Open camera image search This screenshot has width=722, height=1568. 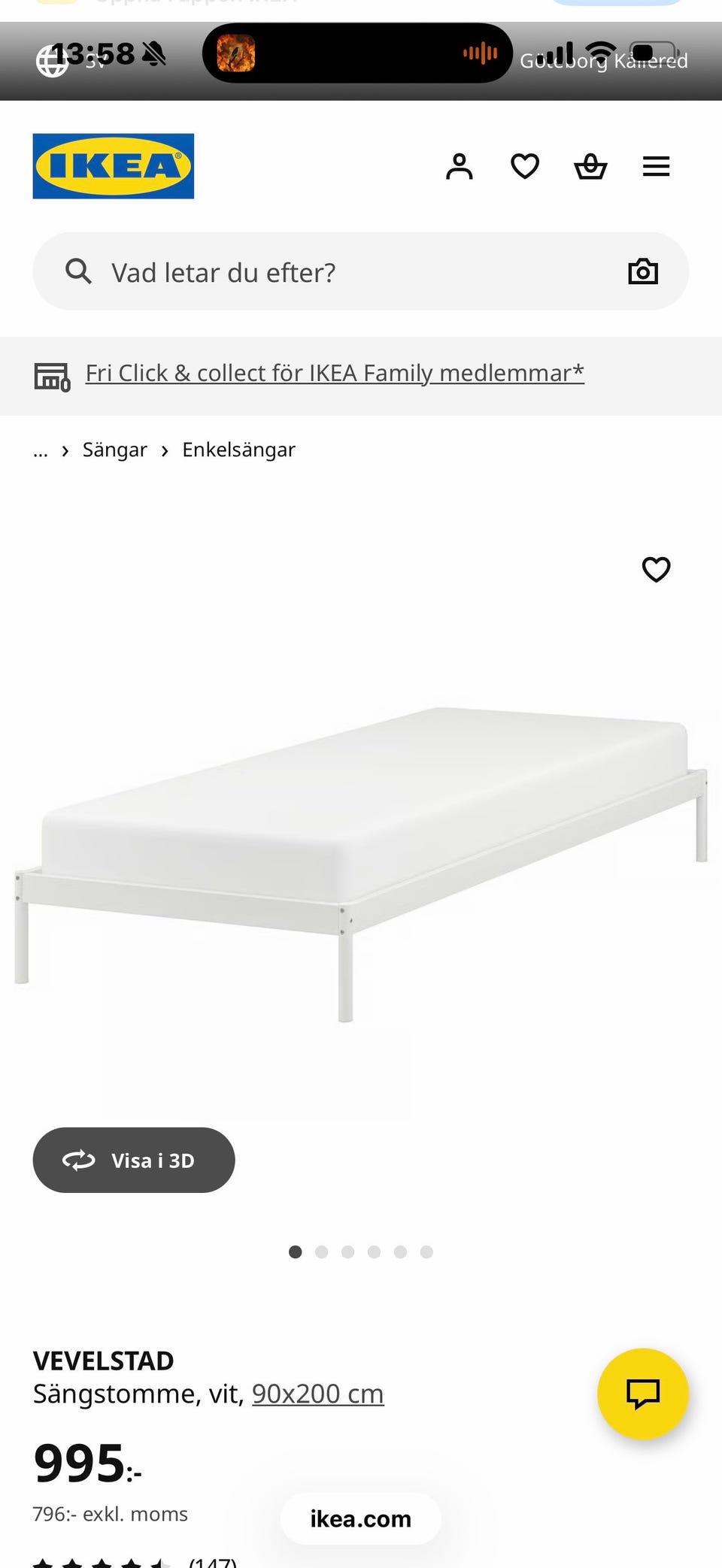point(643,271)
